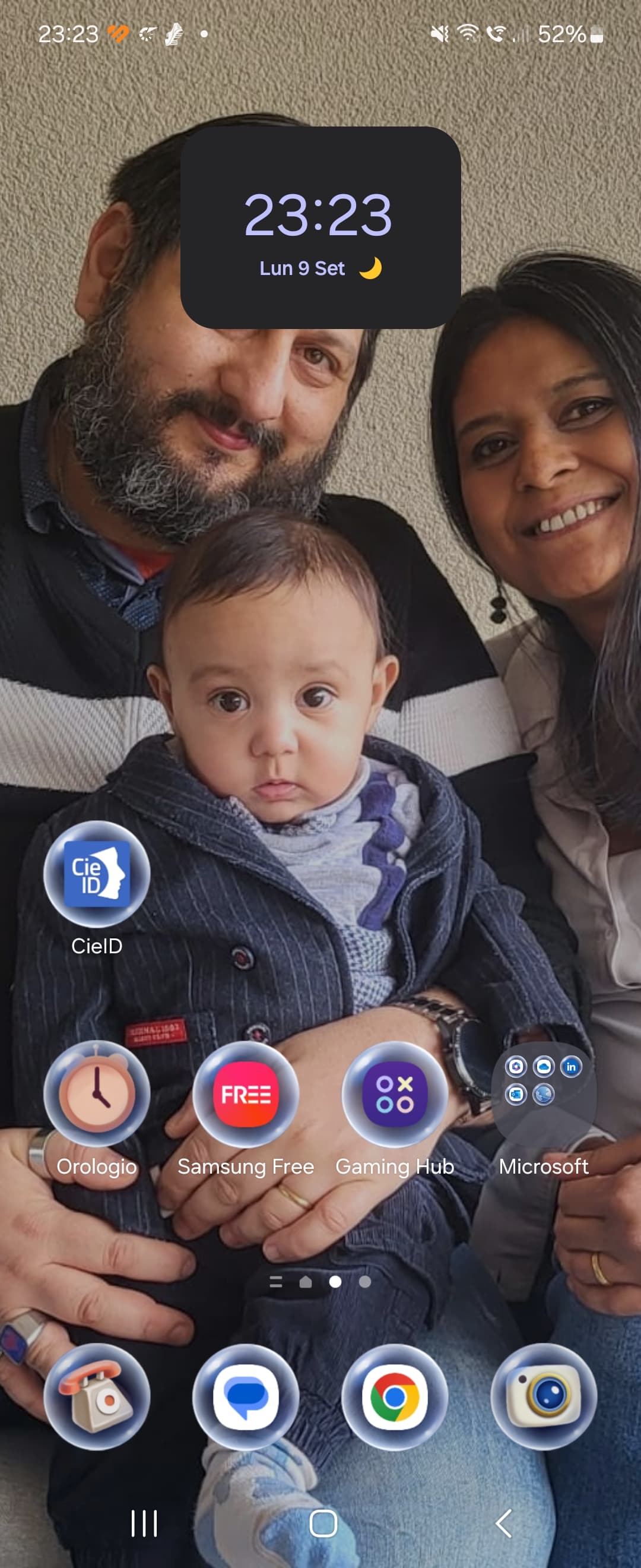Launch Chrome browser
The width and height of the screenshot is (641, 1568).
click(x=395, y=1397)
